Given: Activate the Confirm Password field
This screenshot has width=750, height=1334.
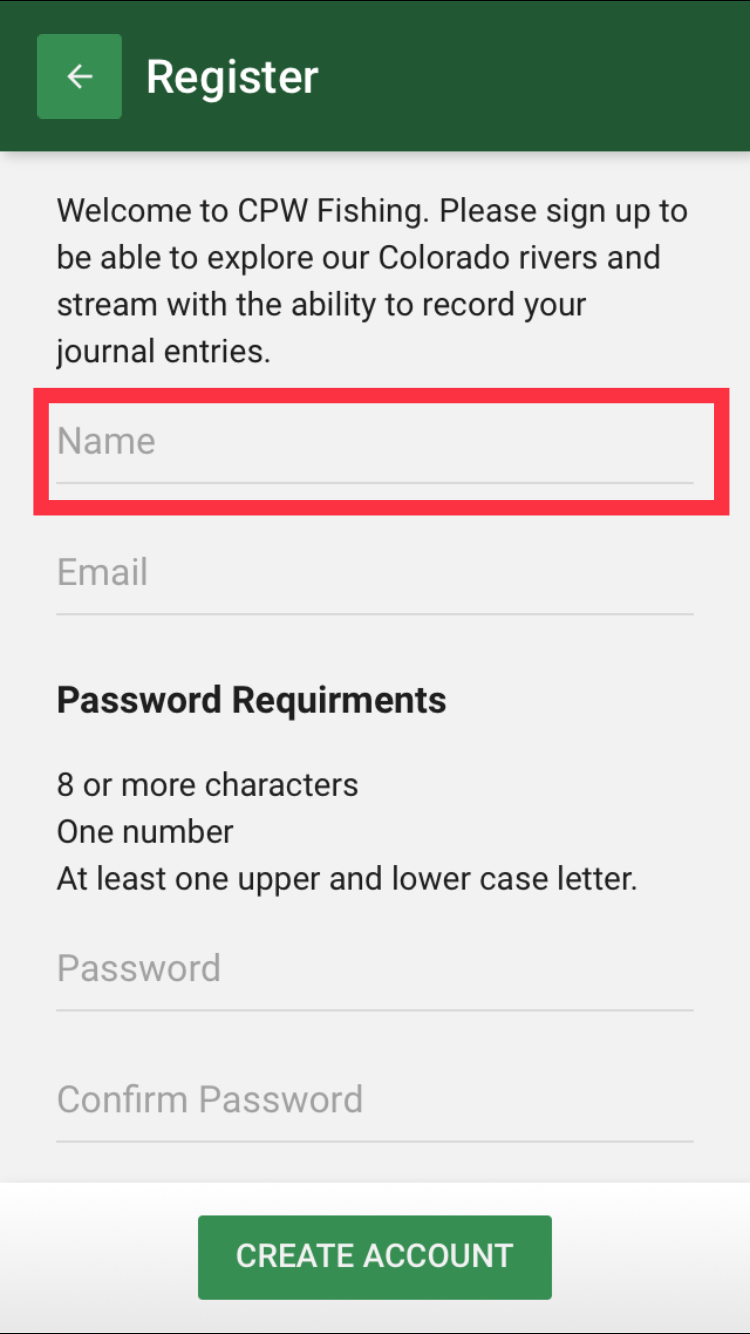Looking at the screenshot, I should (374, 1105).
